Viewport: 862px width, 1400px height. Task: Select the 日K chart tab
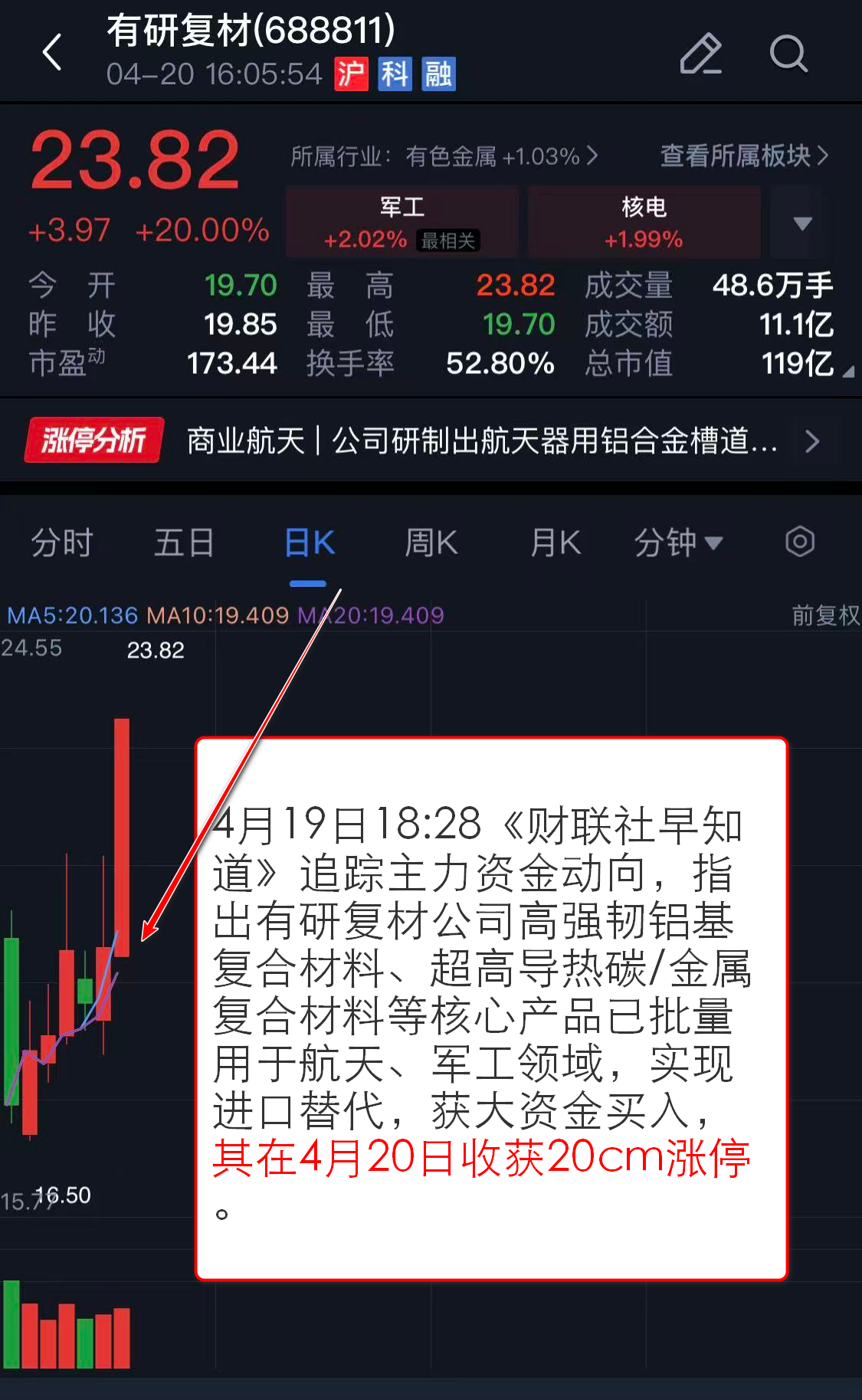coord(309,543)
